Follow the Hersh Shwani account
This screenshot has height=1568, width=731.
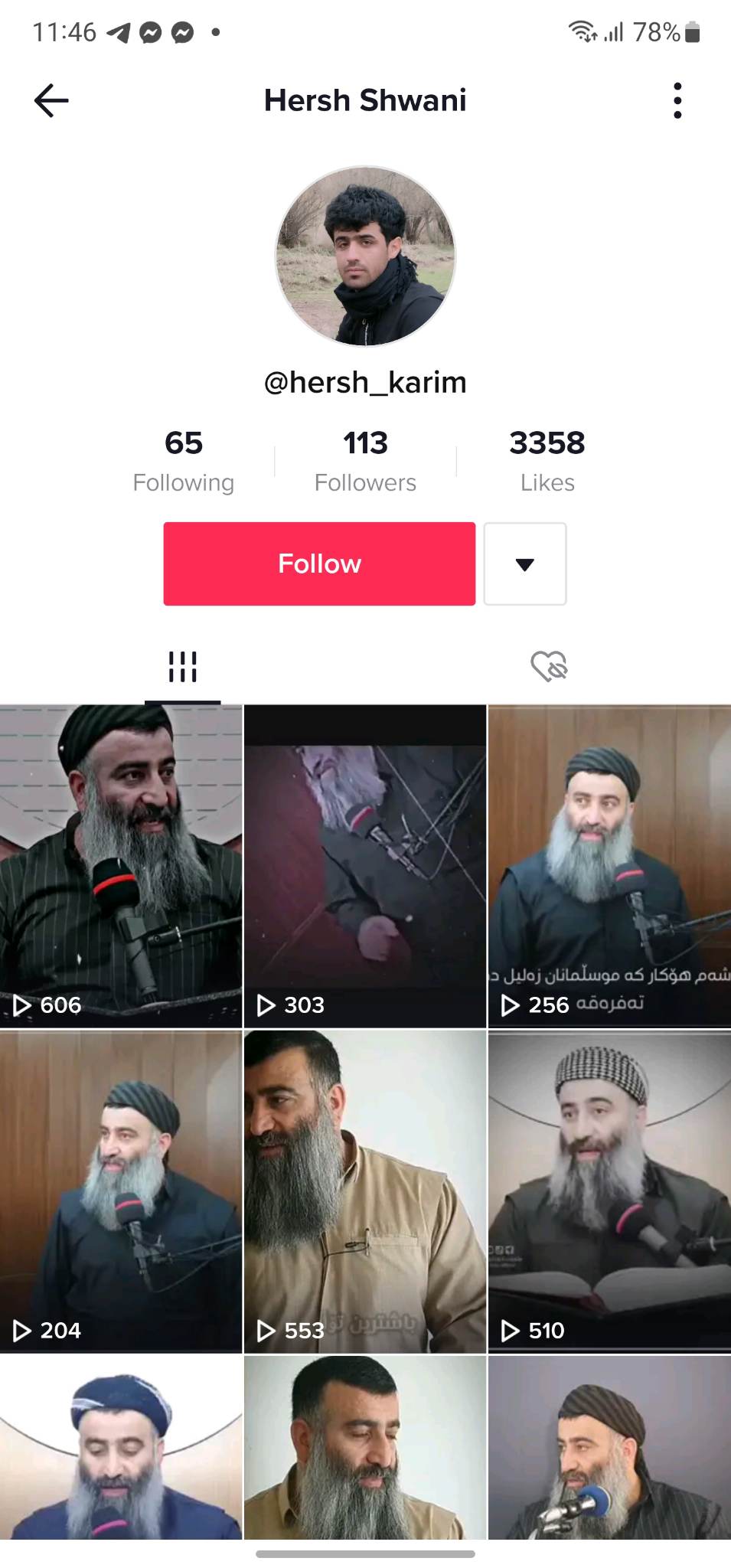[x=319, y=564]
